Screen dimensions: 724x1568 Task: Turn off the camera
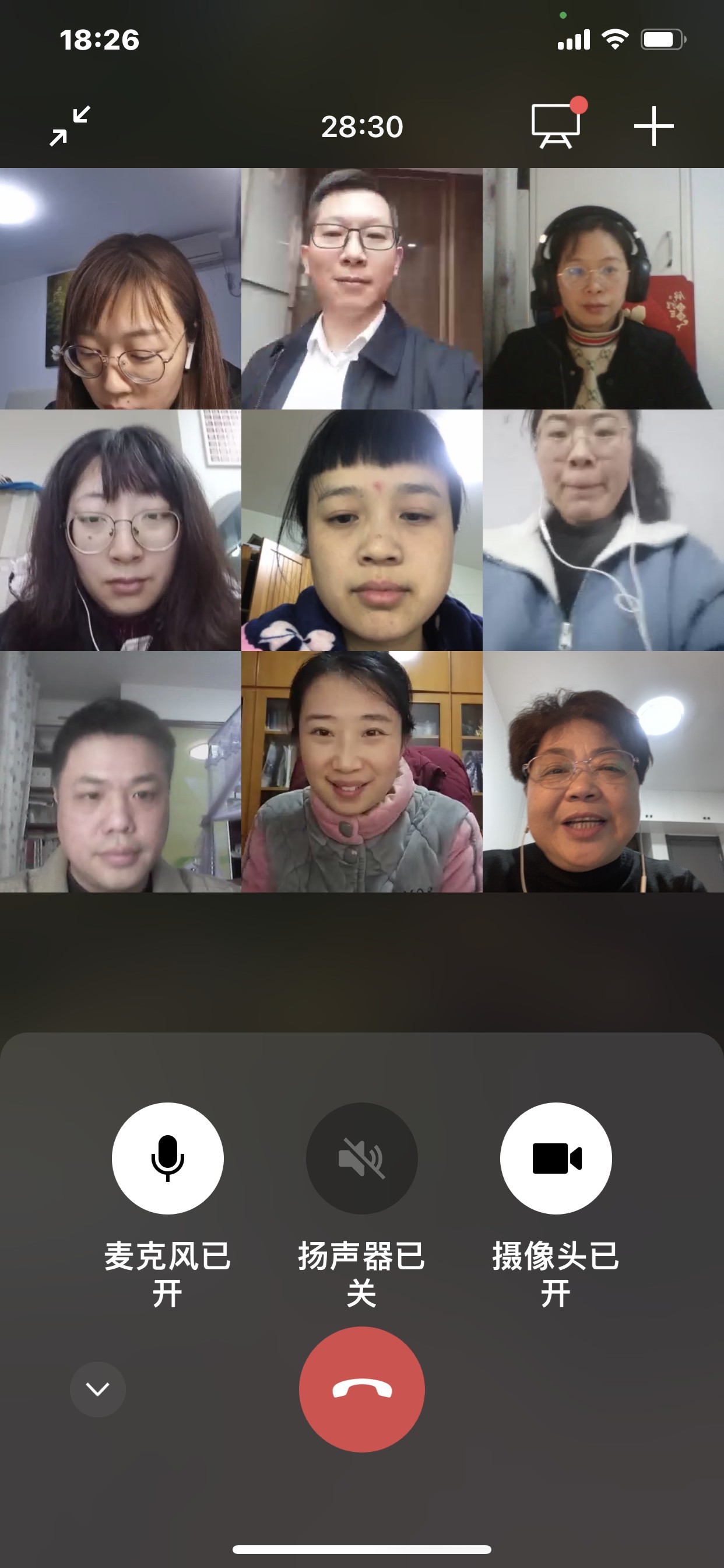tap(556, 1158)
